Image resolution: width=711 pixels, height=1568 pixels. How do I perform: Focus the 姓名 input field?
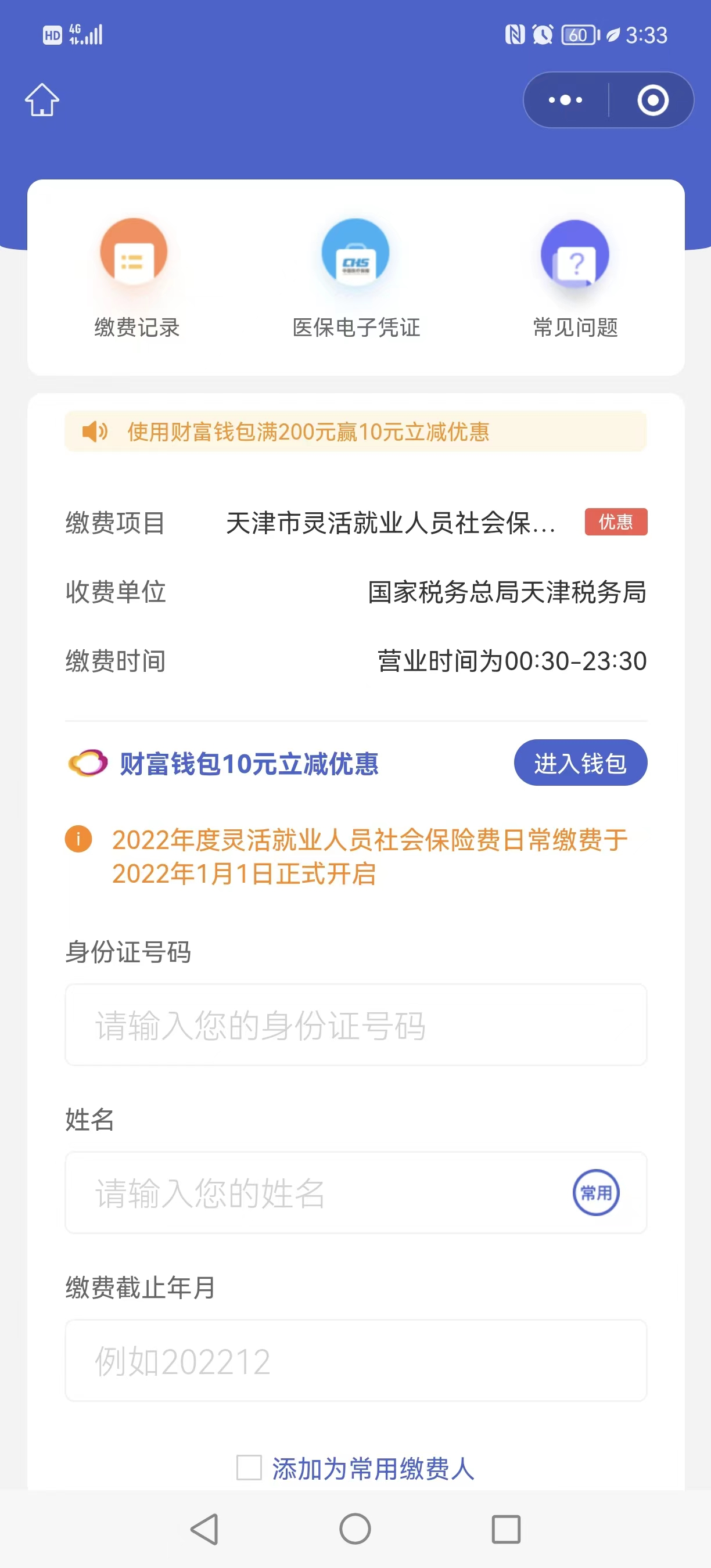(317, 1192)
